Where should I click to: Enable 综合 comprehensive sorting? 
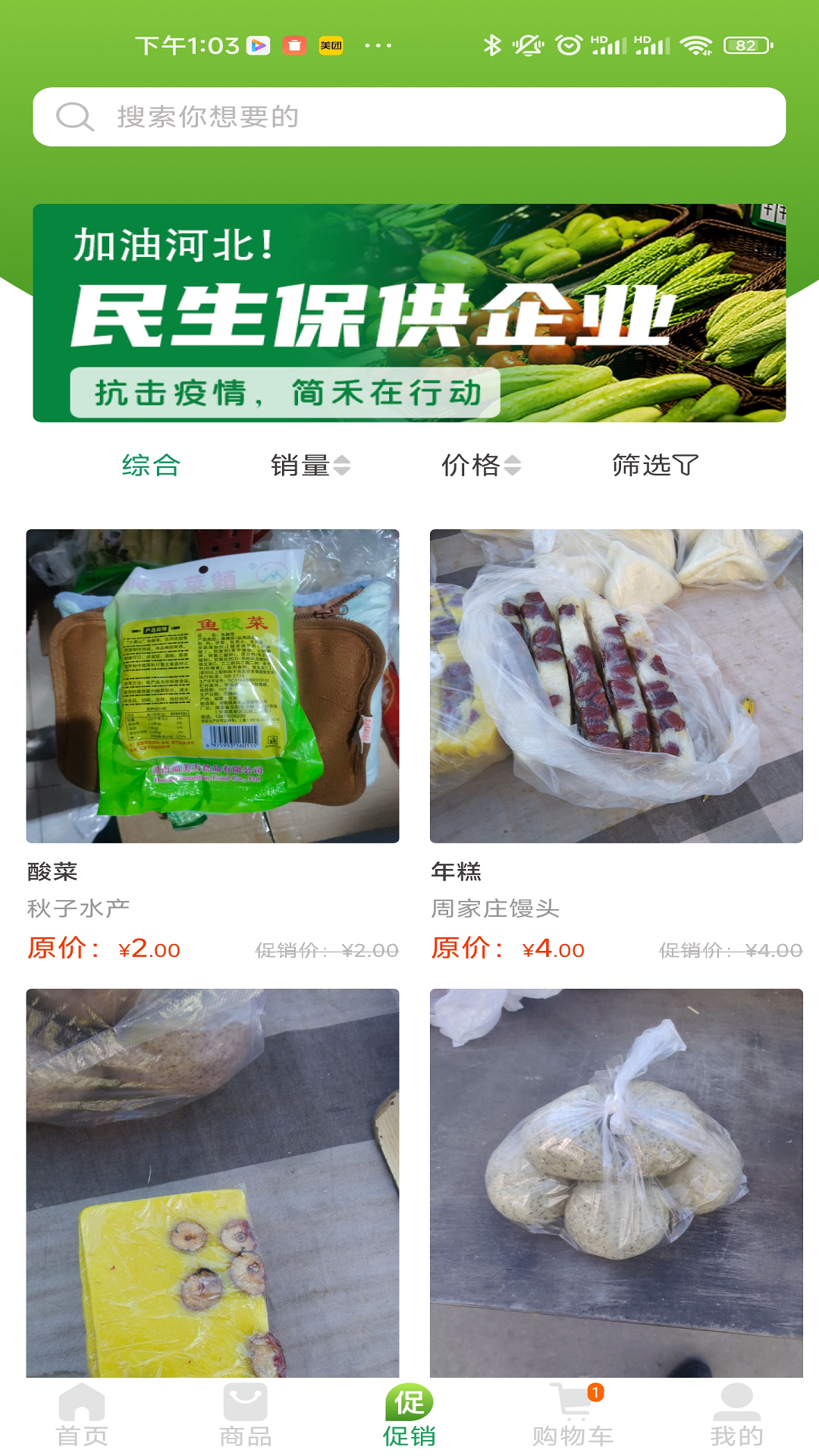coord(149,465)
